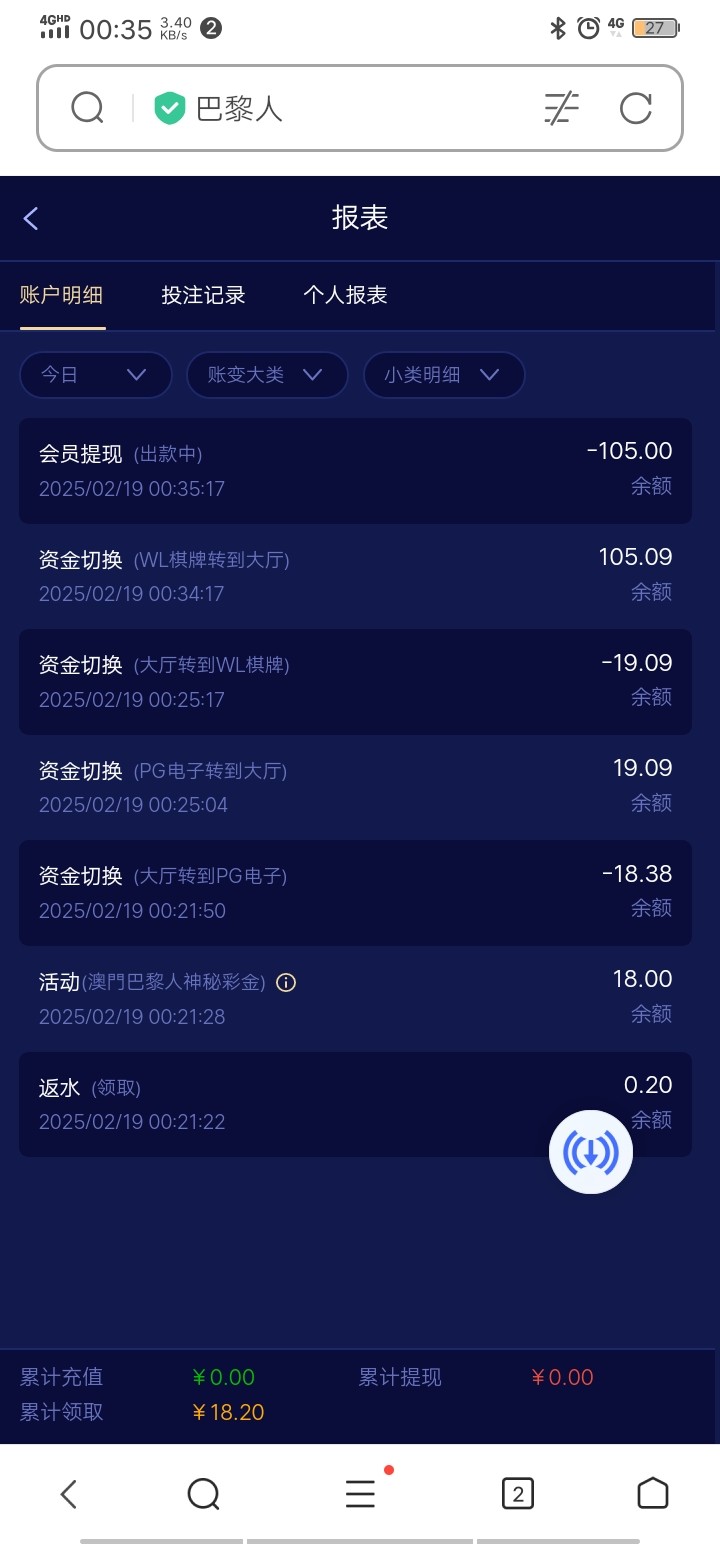Image resolution: width=720 pixels, height=1544 pixels.
Task: Reload the current page
Action: [x=636, y=108]
